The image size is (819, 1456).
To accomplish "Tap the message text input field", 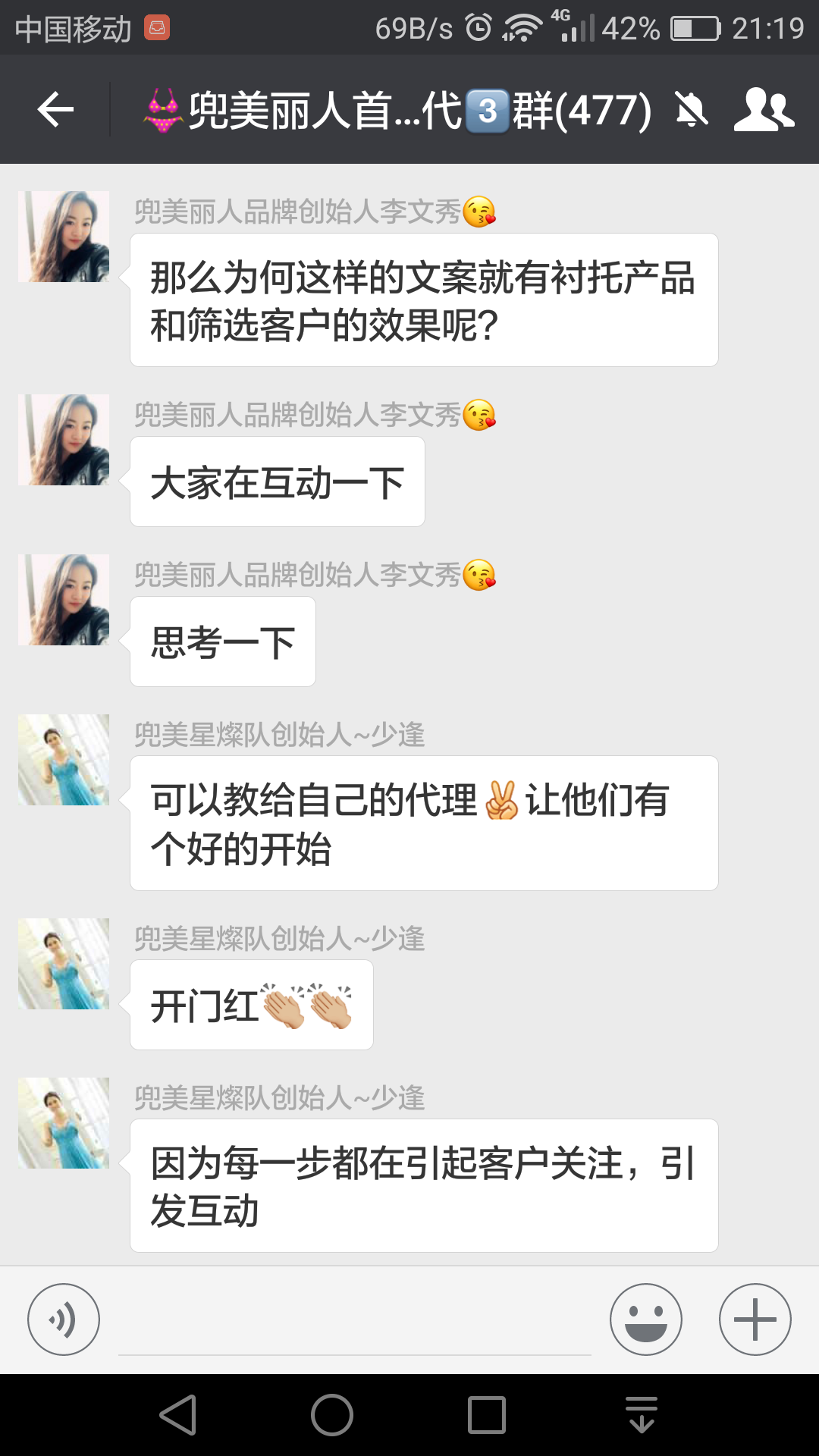I will click(x=354, y=1323).
